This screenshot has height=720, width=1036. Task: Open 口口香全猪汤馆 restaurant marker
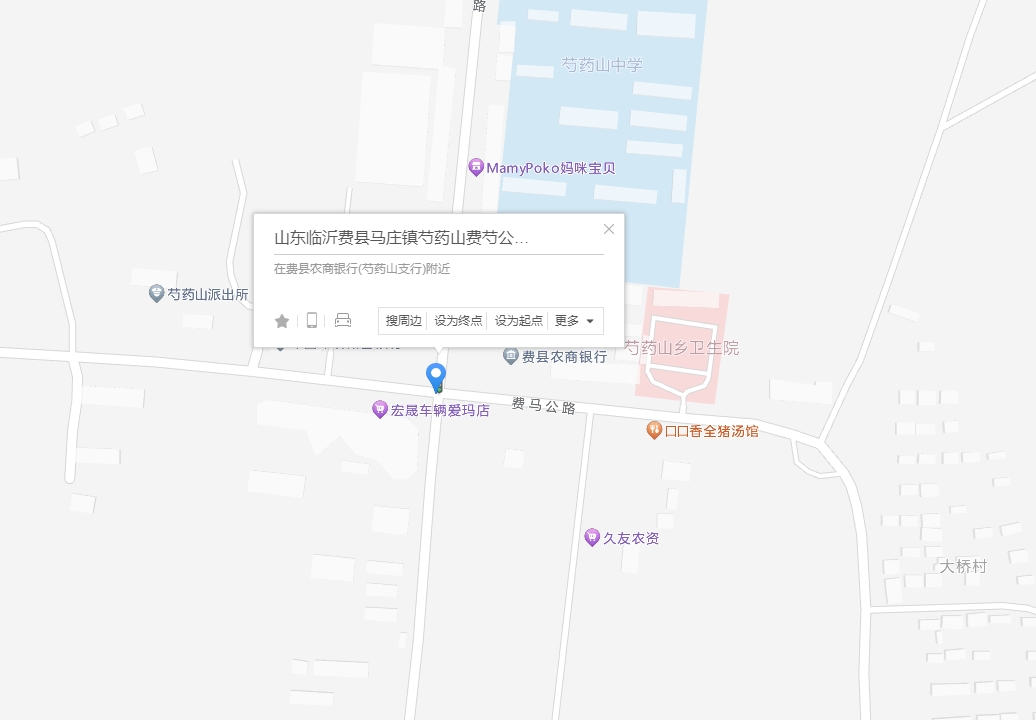click(654, 430)
